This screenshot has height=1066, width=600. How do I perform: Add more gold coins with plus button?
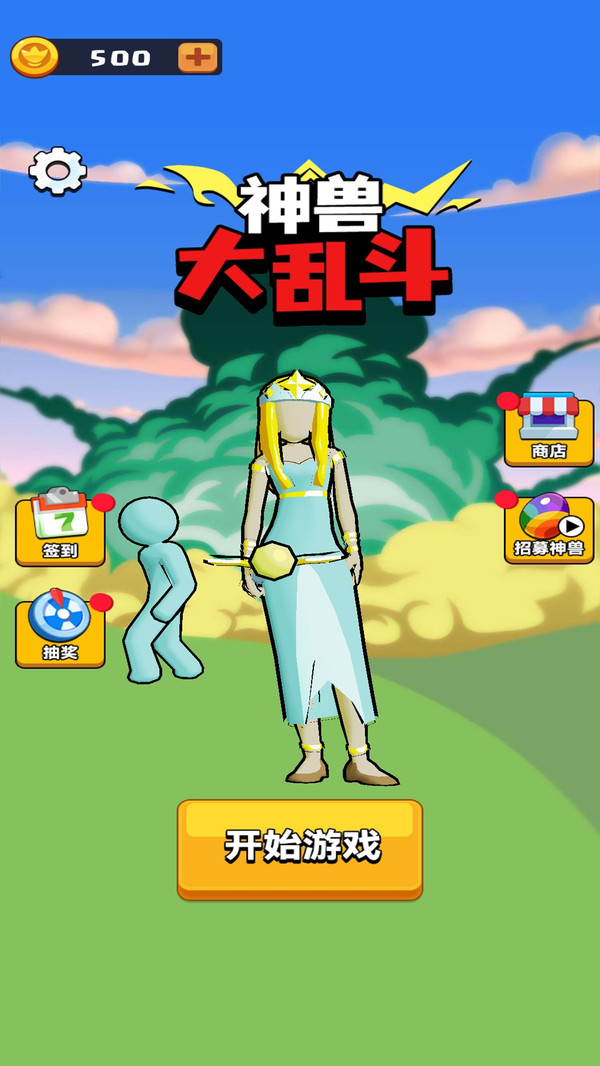(198, 58)
